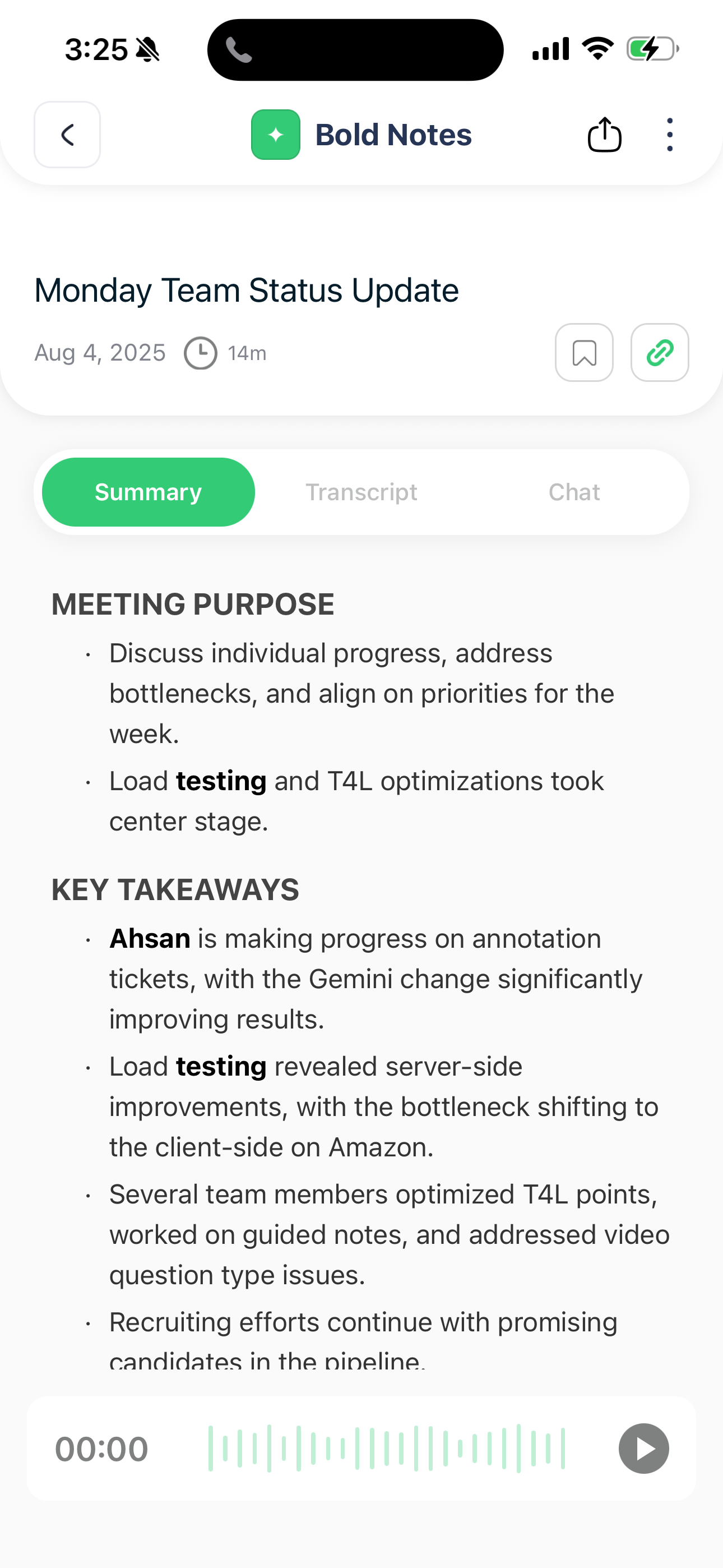Share this meeting note

(604, 135)
